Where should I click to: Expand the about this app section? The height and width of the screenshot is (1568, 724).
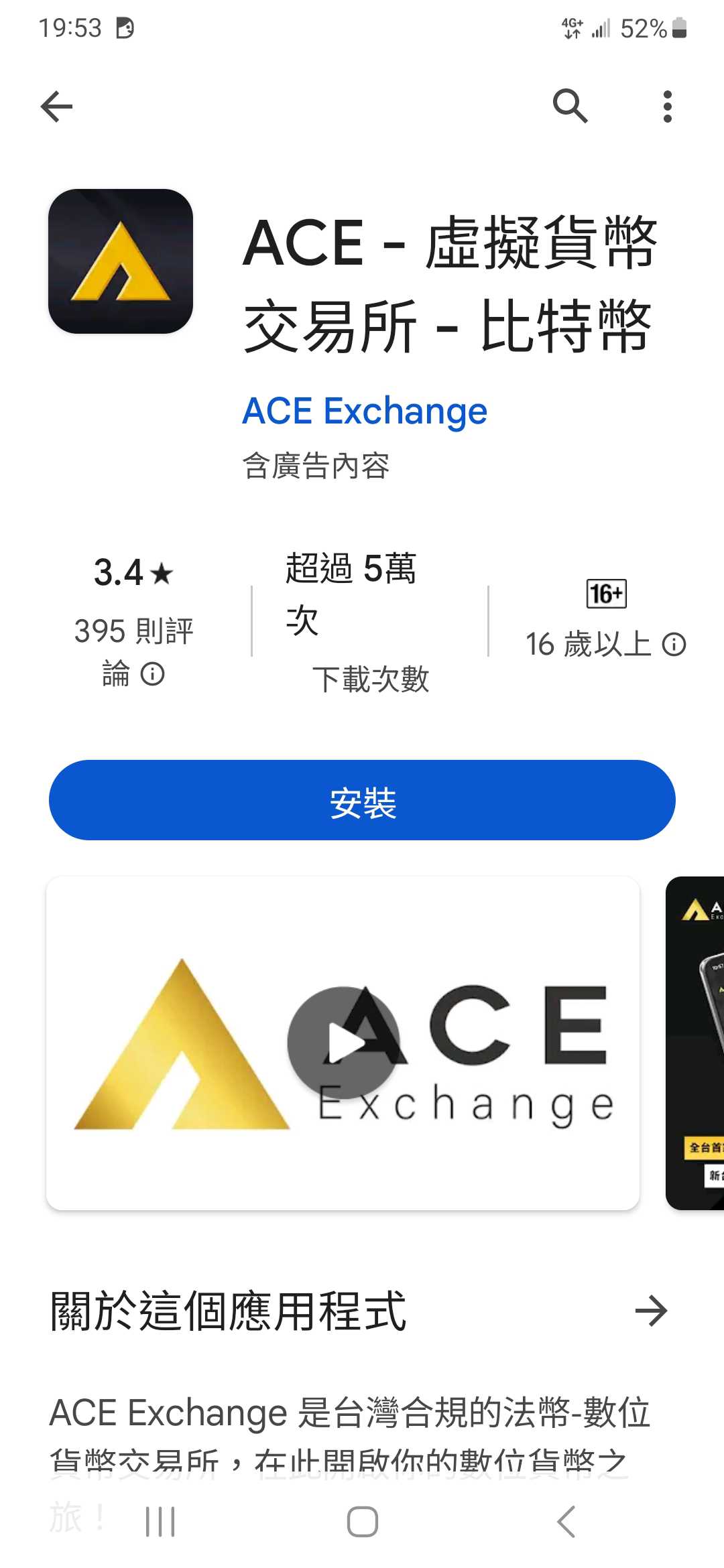(x=228, y=1311)
